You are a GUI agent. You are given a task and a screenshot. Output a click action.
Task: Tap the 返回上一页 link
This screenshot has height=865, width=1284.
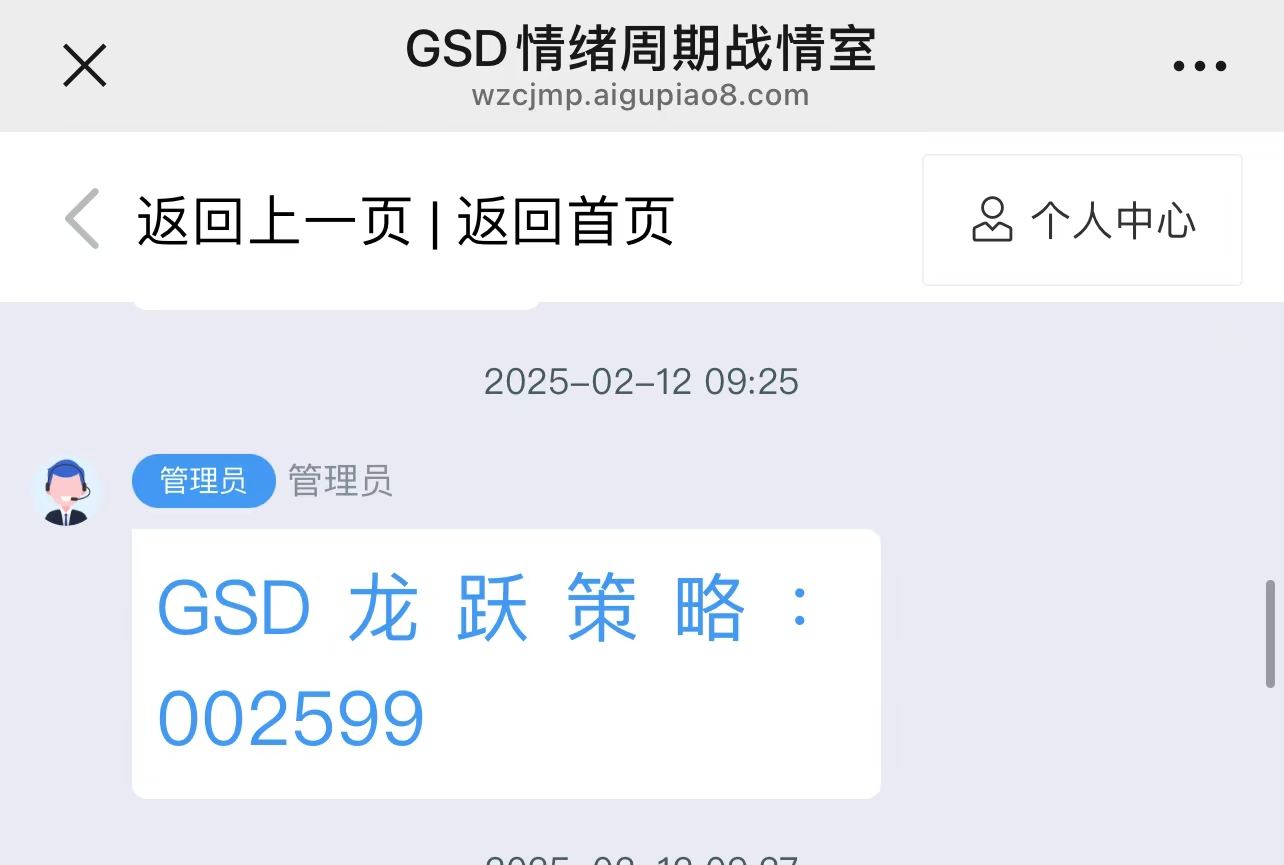275,221
